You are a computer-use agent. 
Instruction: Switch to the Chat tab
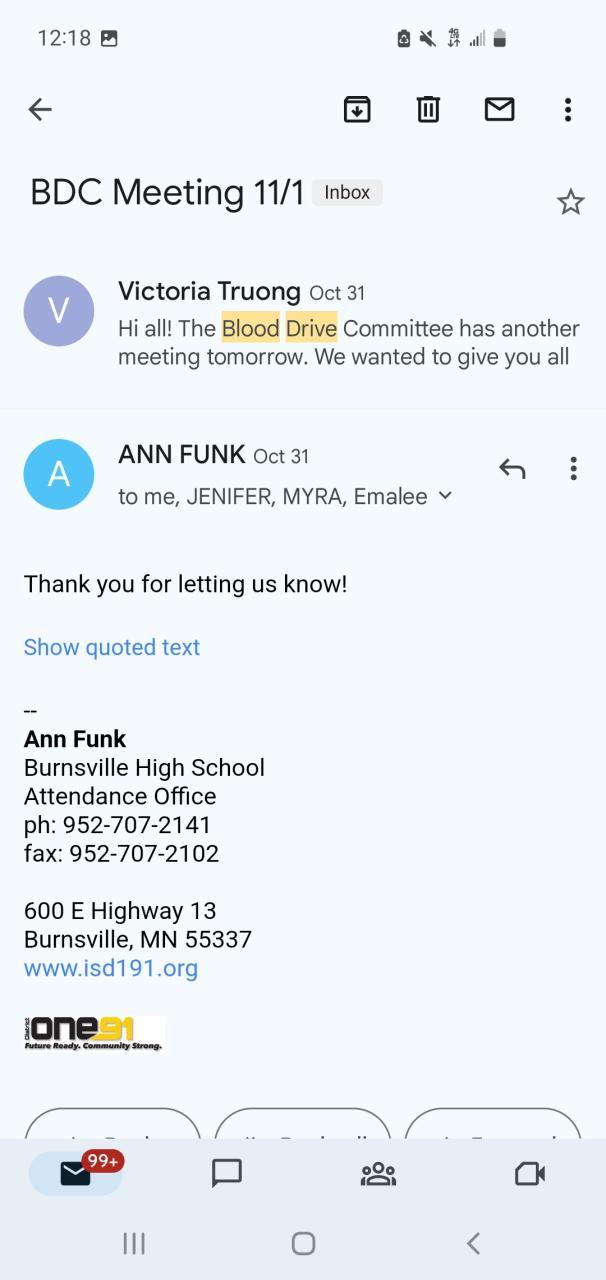[x=227, y=1173]
